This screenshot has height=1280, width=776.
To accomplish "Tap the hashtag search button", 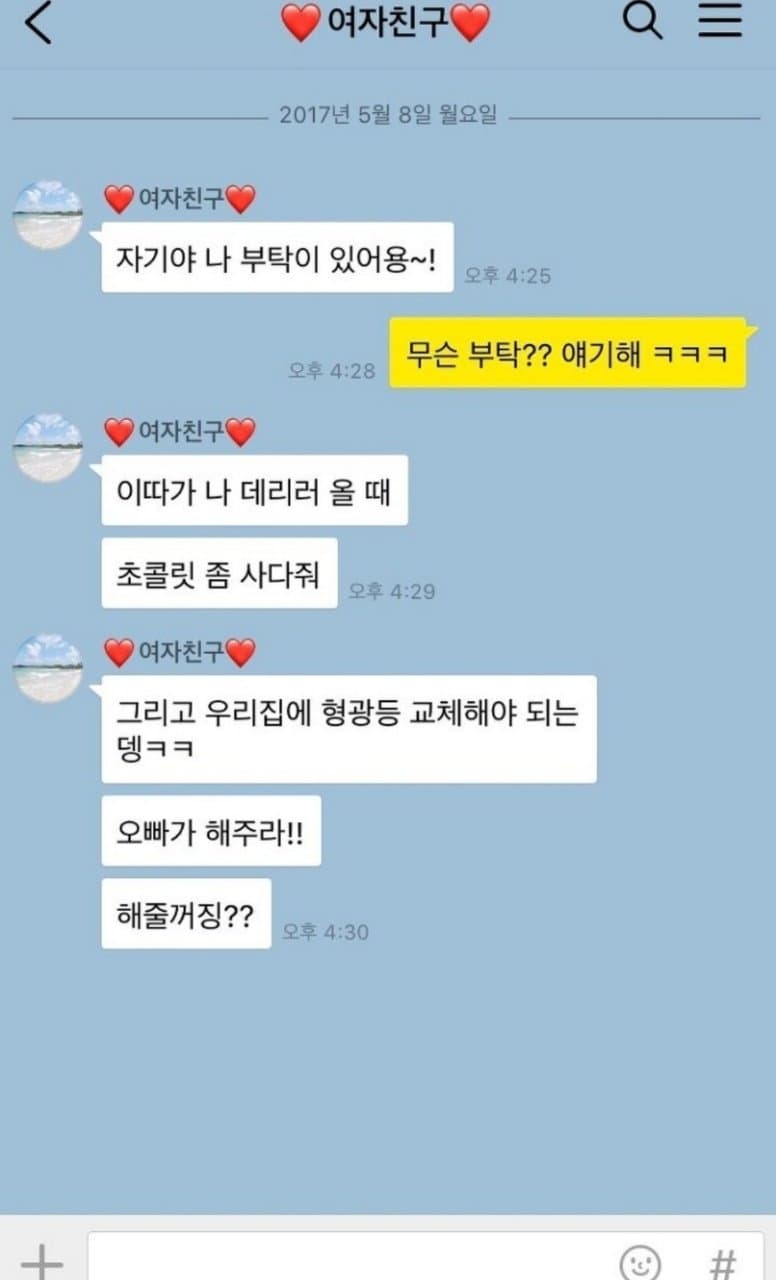I will pos(722,1262).
